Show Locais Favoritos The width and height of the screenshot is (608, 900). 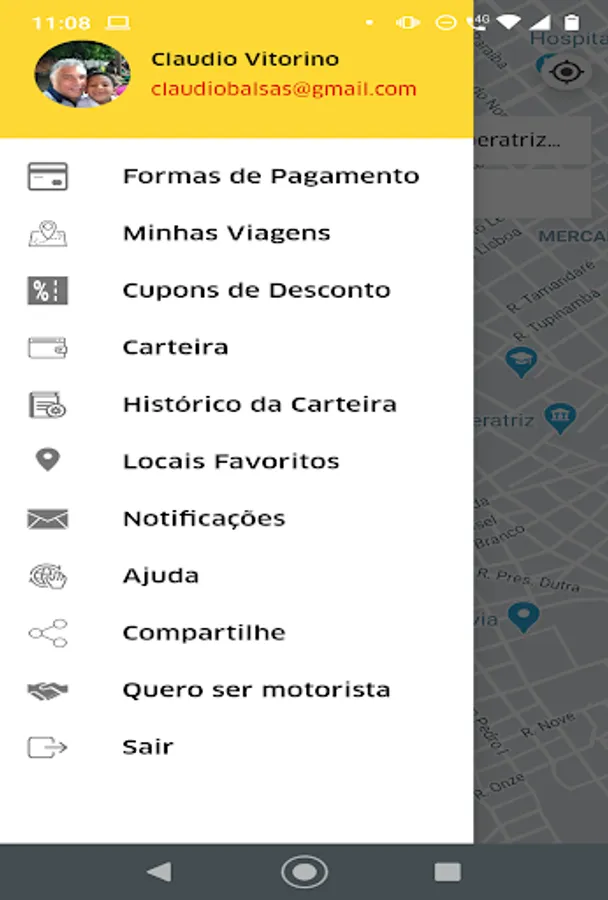coord(230,462)
